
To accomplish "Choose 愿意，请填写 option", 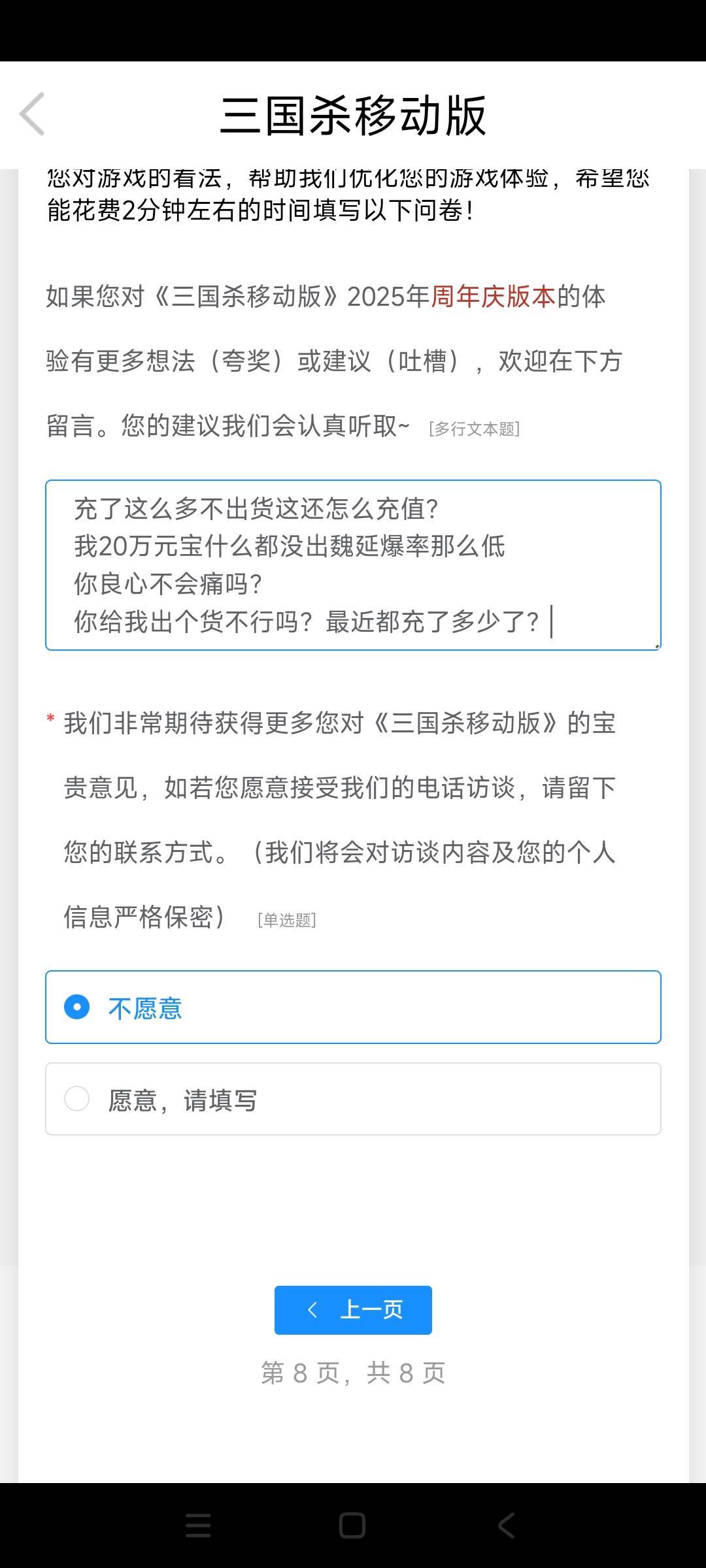I will click(x=353, y=1099).
